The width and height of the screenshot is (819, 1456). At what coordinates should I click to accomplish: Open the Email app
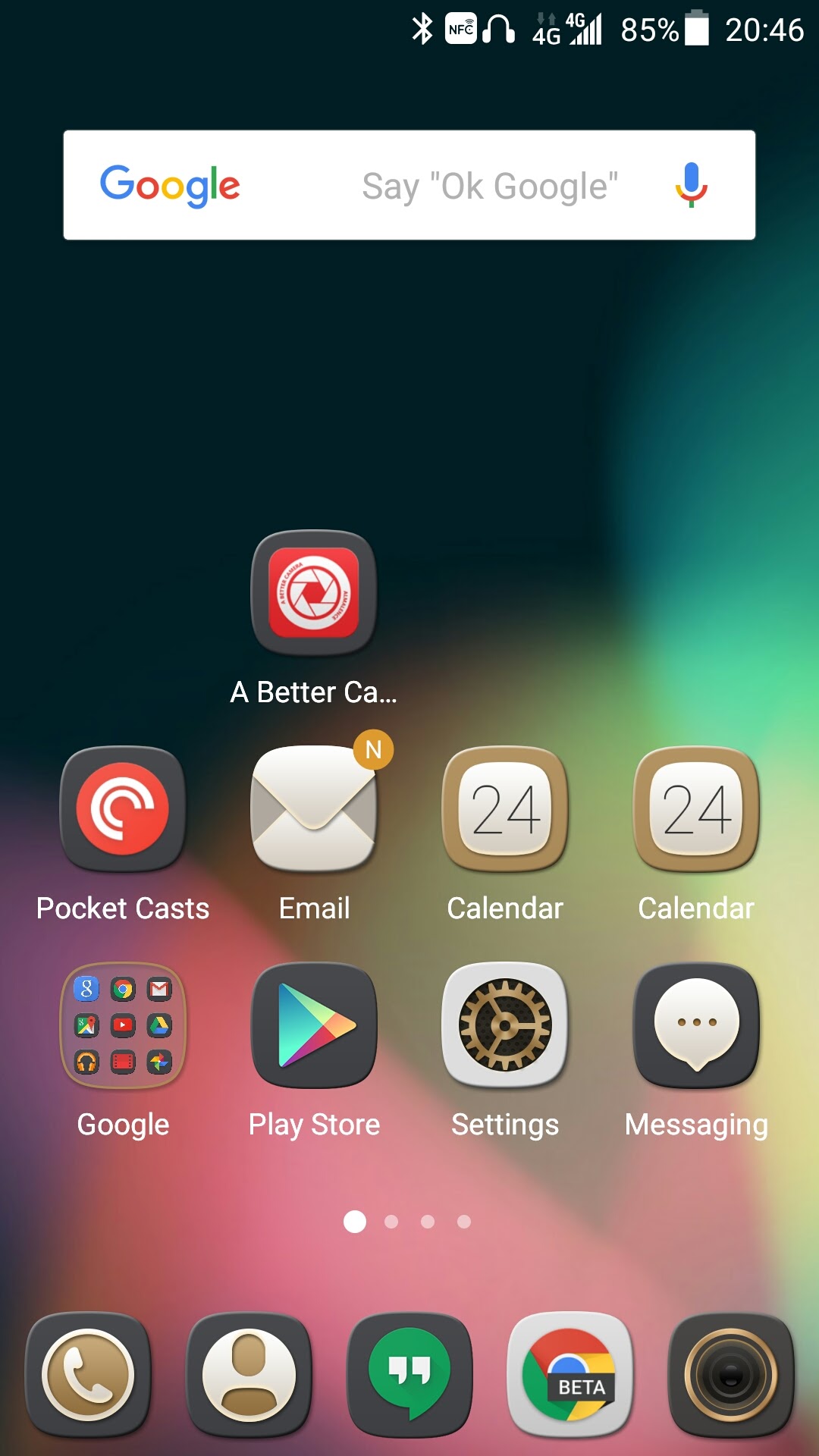pos(314,808)
